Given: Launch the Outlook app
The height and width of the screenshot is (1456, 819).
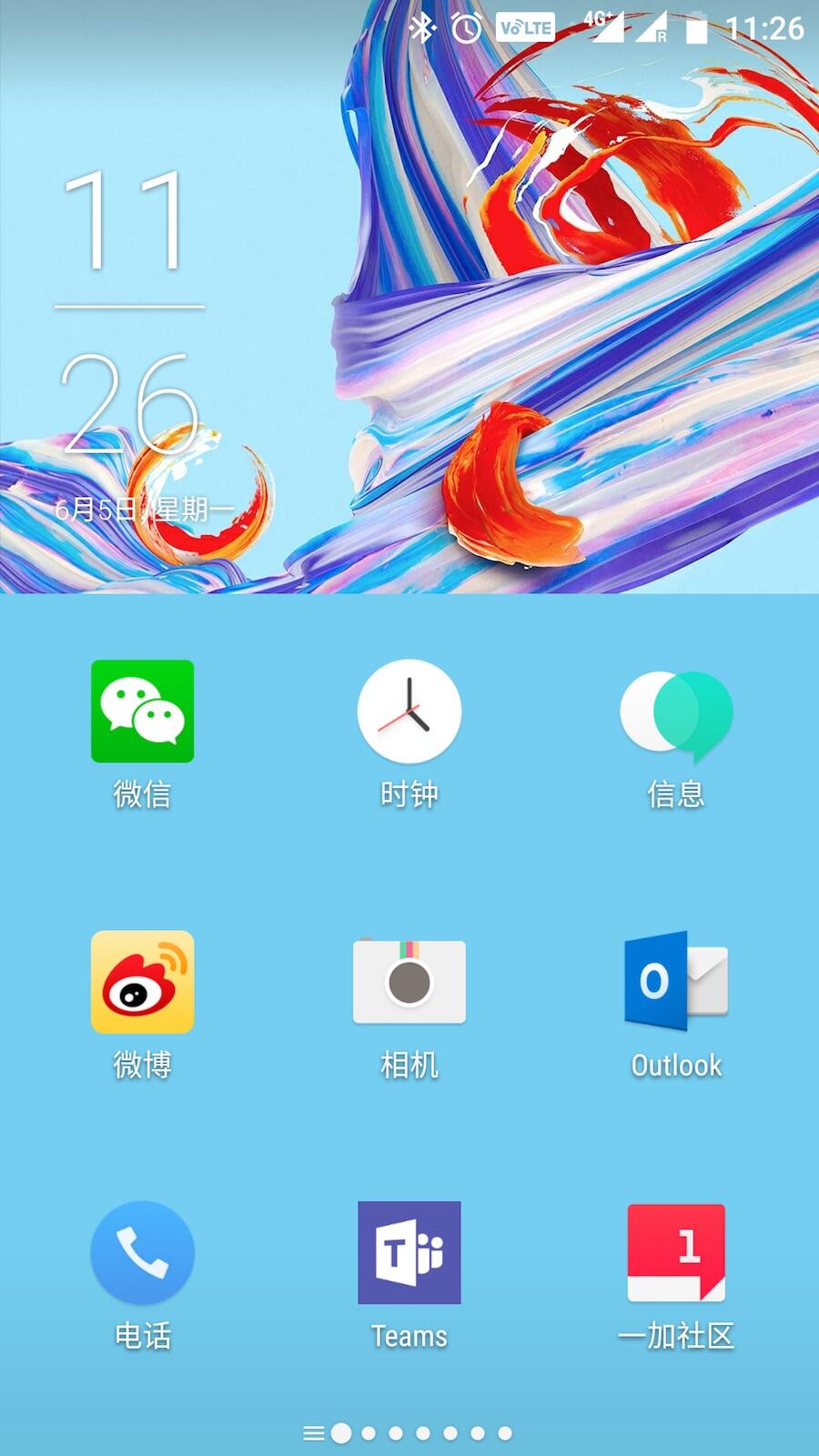Looking at the screenshot, I should point(676,982).
